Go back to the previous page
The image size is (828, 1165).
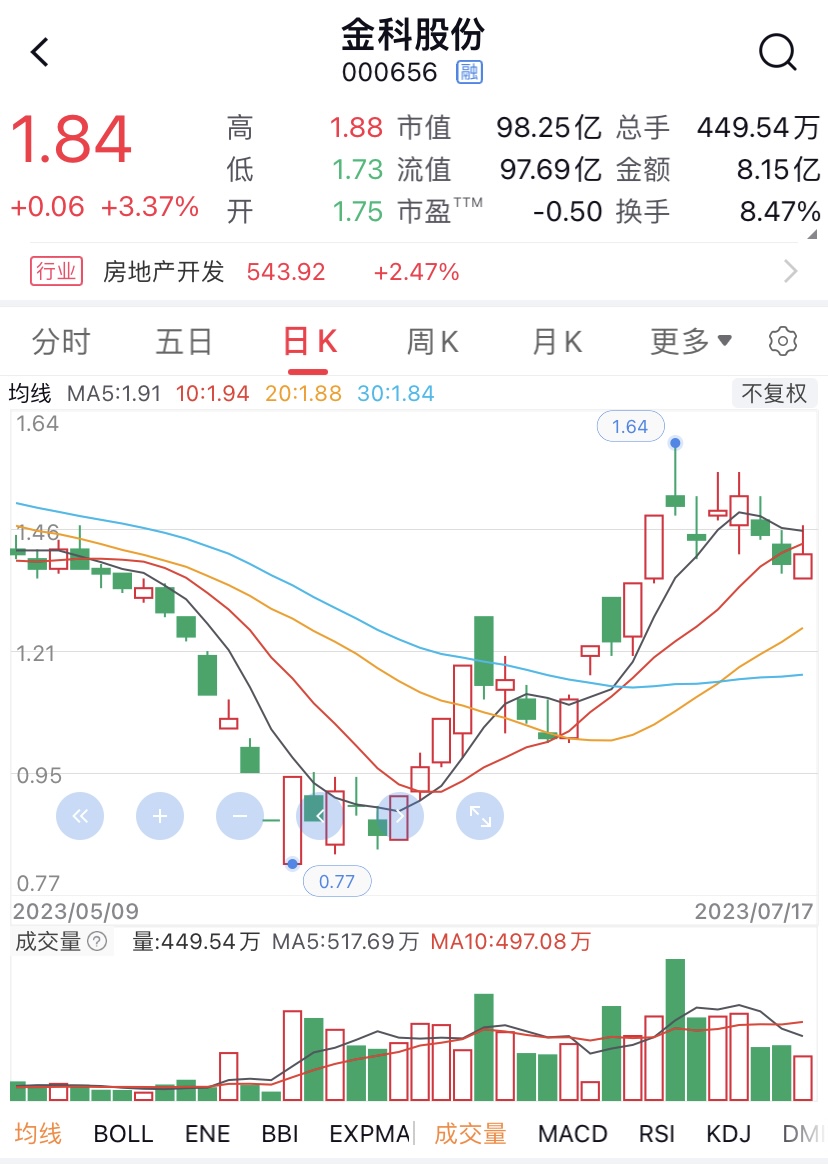click(x=40, y=52)
